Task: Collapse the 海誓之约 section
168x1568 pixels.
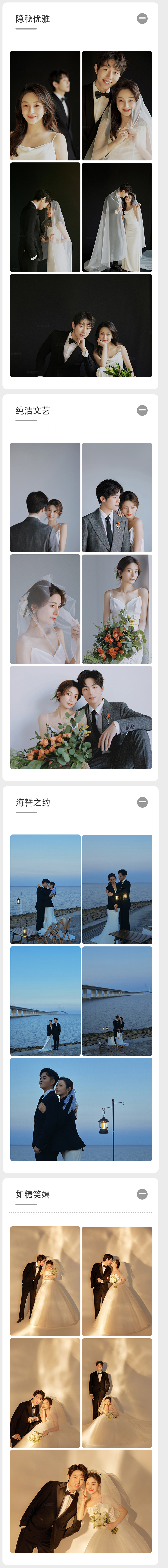Action: point(142,802)
